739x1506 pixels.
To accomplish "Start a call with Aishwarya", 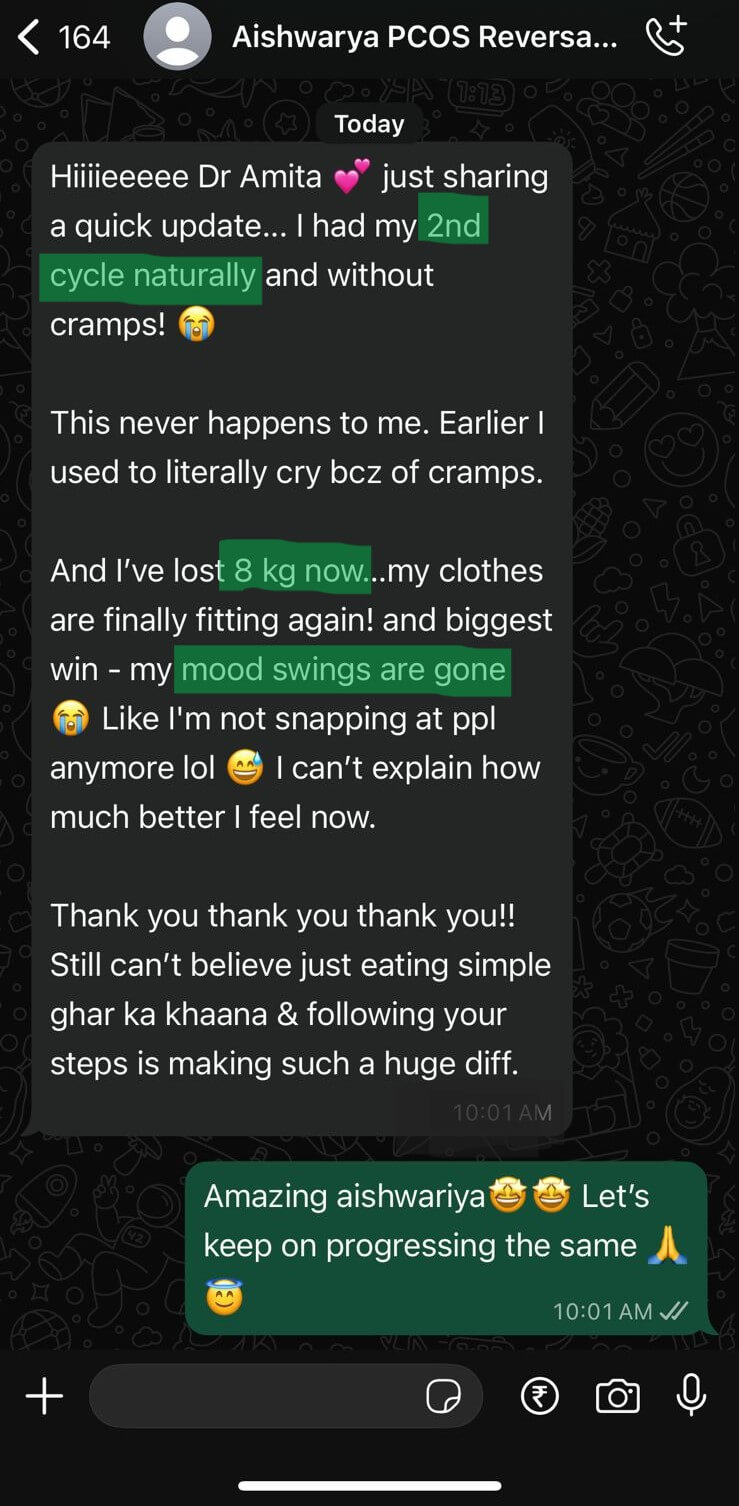I will (666, 37).
